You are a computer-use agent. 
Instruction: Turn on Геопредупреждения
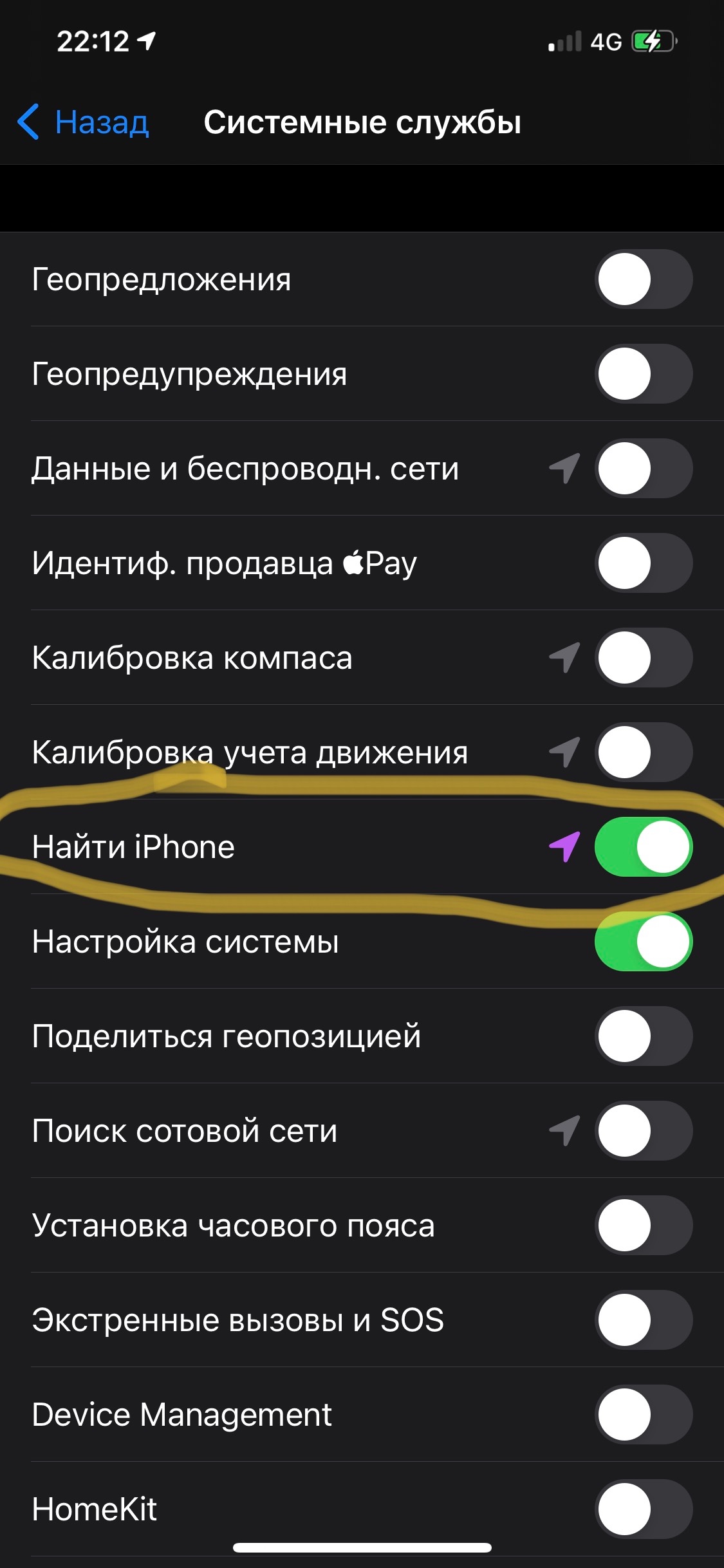643,374
